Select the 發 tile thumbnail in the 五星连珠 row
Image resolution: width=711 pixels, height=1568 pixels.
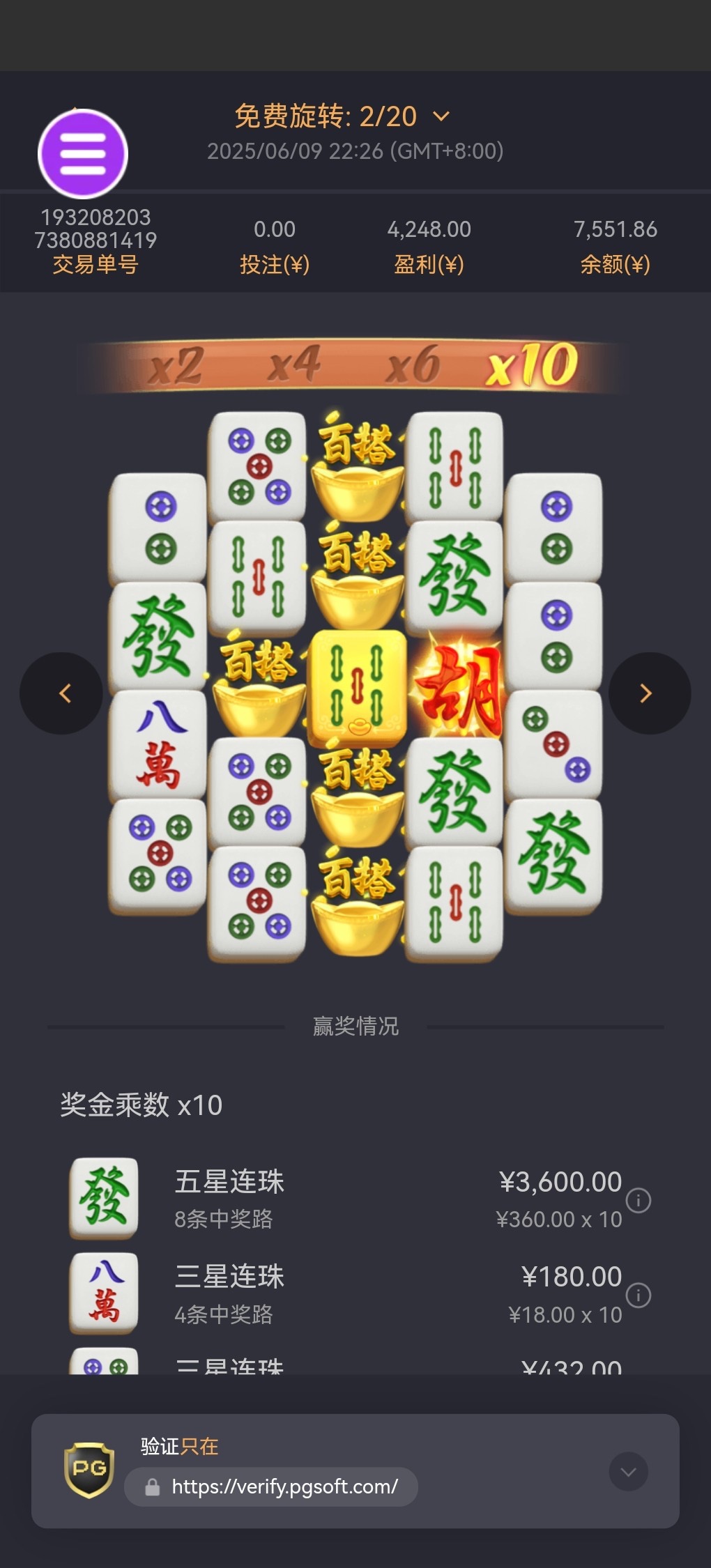coord(102,1197)
